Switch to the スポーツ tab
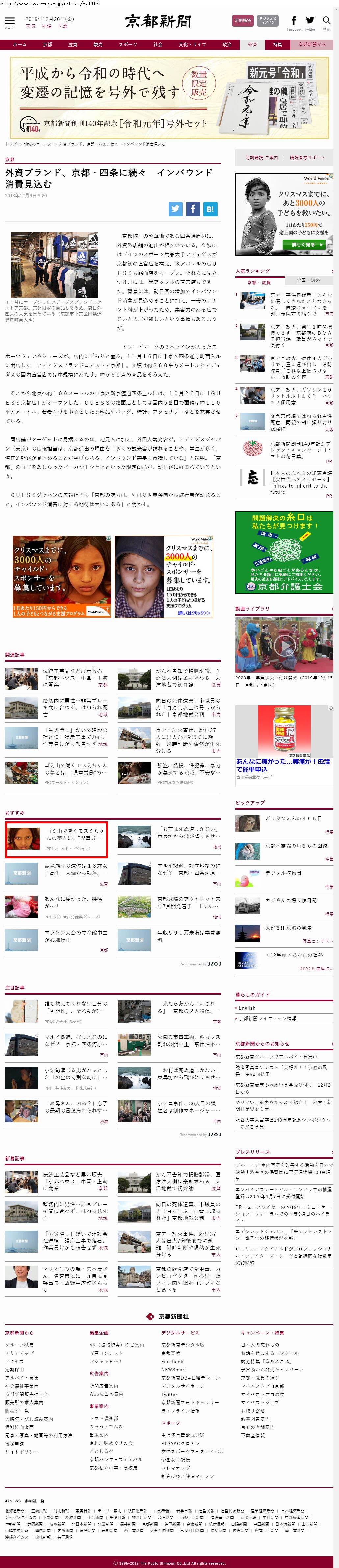This screenshot has height=1568, width=339. [x=128, y=44]
